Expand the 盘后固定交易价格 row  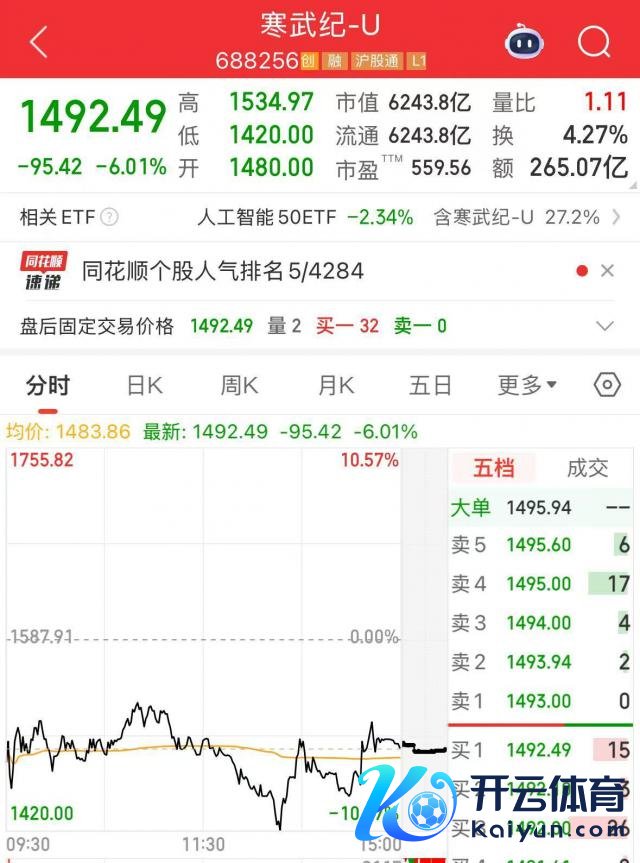pyautogui.click(x=604, y=326)
